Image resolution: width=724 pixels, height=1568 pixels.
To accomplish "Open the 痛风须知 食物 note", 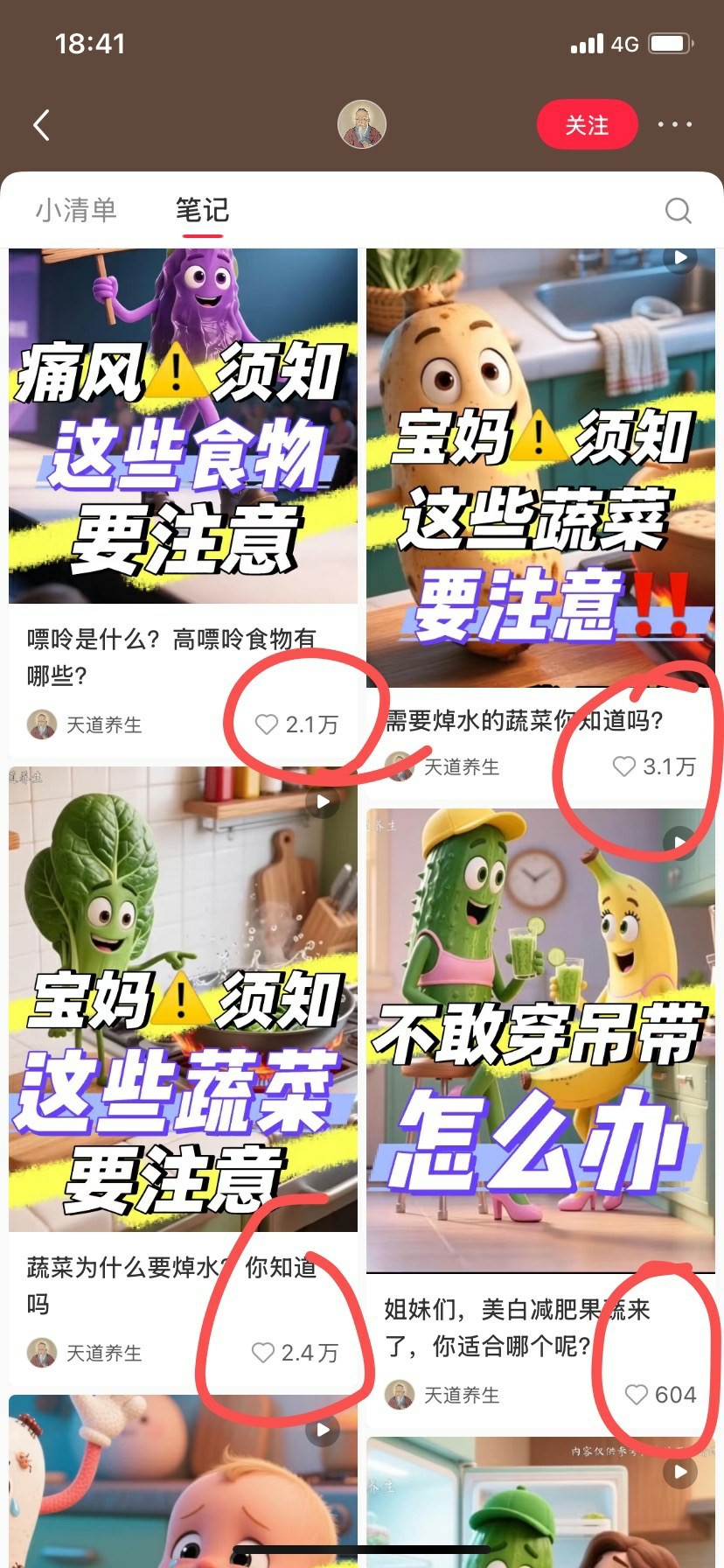I will (183, 426).
